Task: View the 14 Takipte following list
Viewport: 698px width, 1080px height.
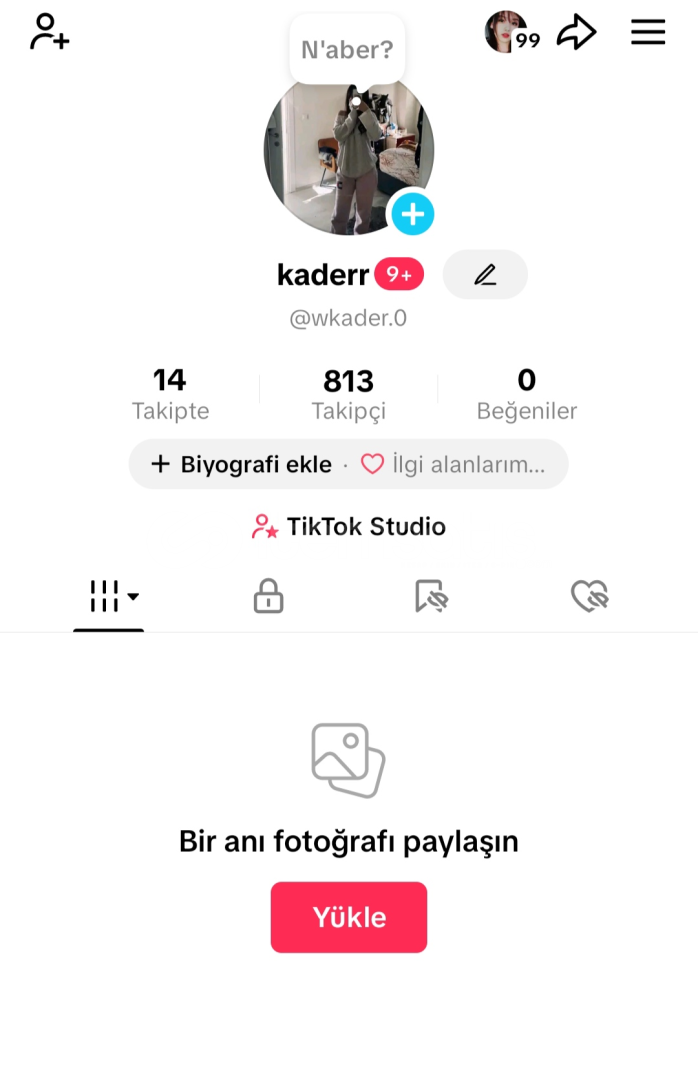Action: [x=170, y=393]
